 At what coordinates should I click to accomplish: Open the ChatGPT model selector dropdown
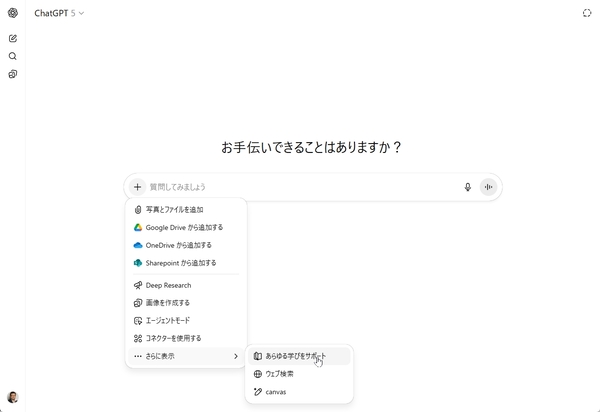[59, 13]
